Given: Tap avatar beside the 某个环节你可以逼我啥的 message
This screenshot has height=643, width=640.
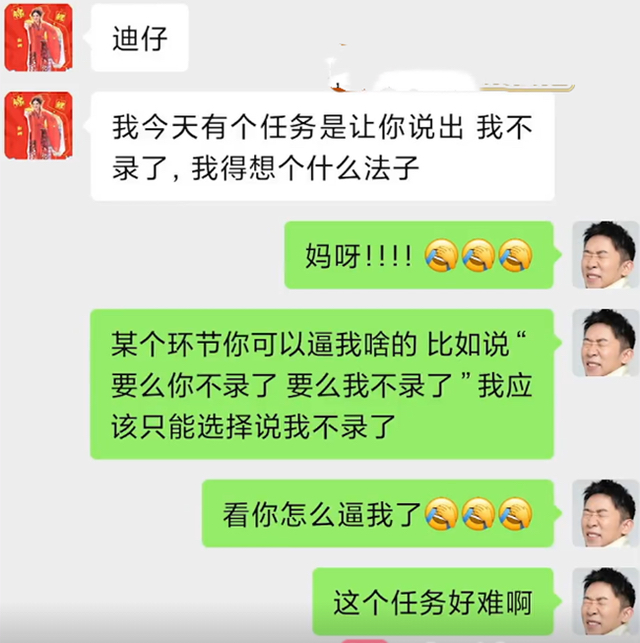Looking at the screenshot, I should pyautogui.click(x=604, y=343).
